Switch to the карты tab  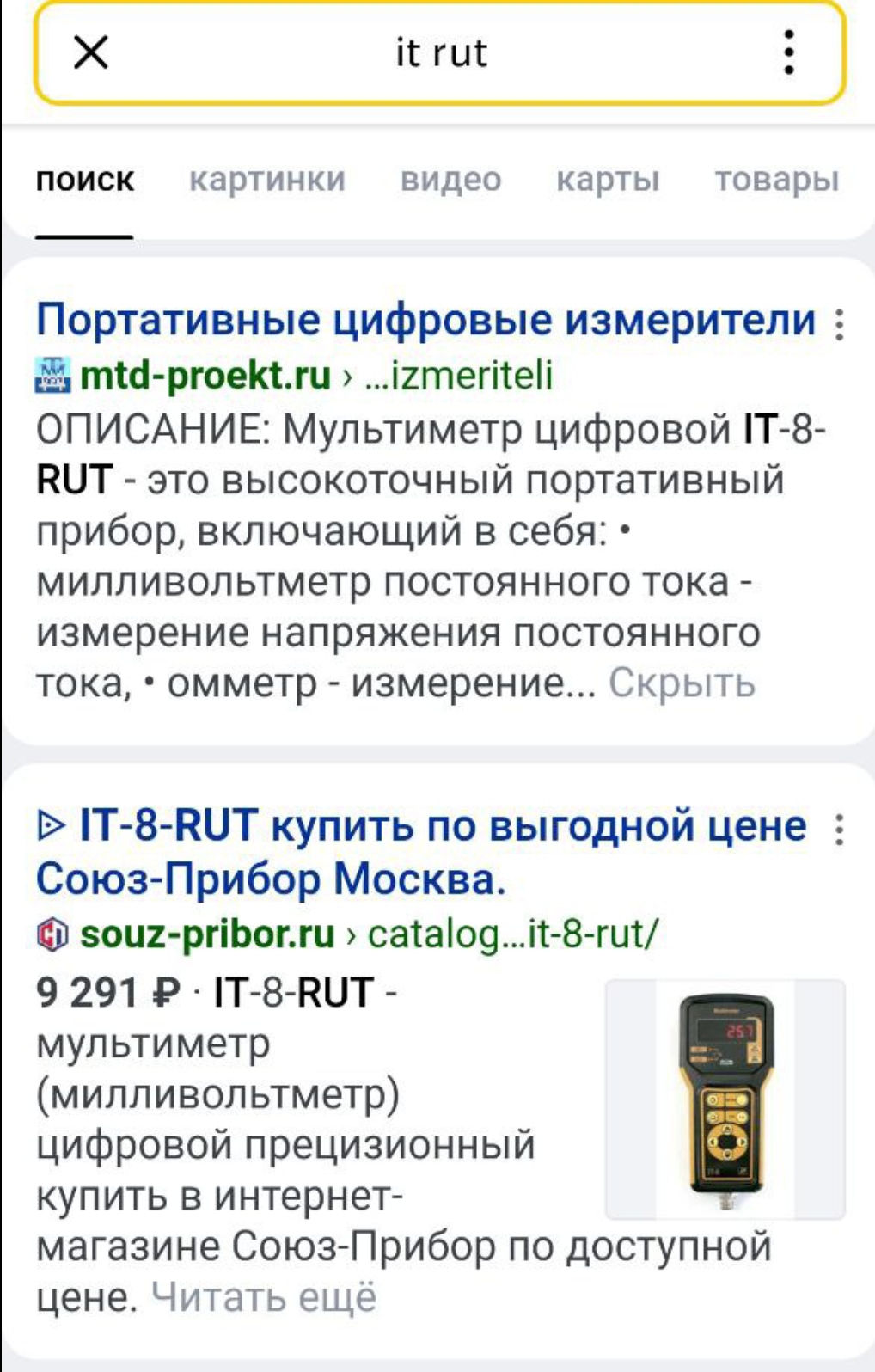(608, 180)
